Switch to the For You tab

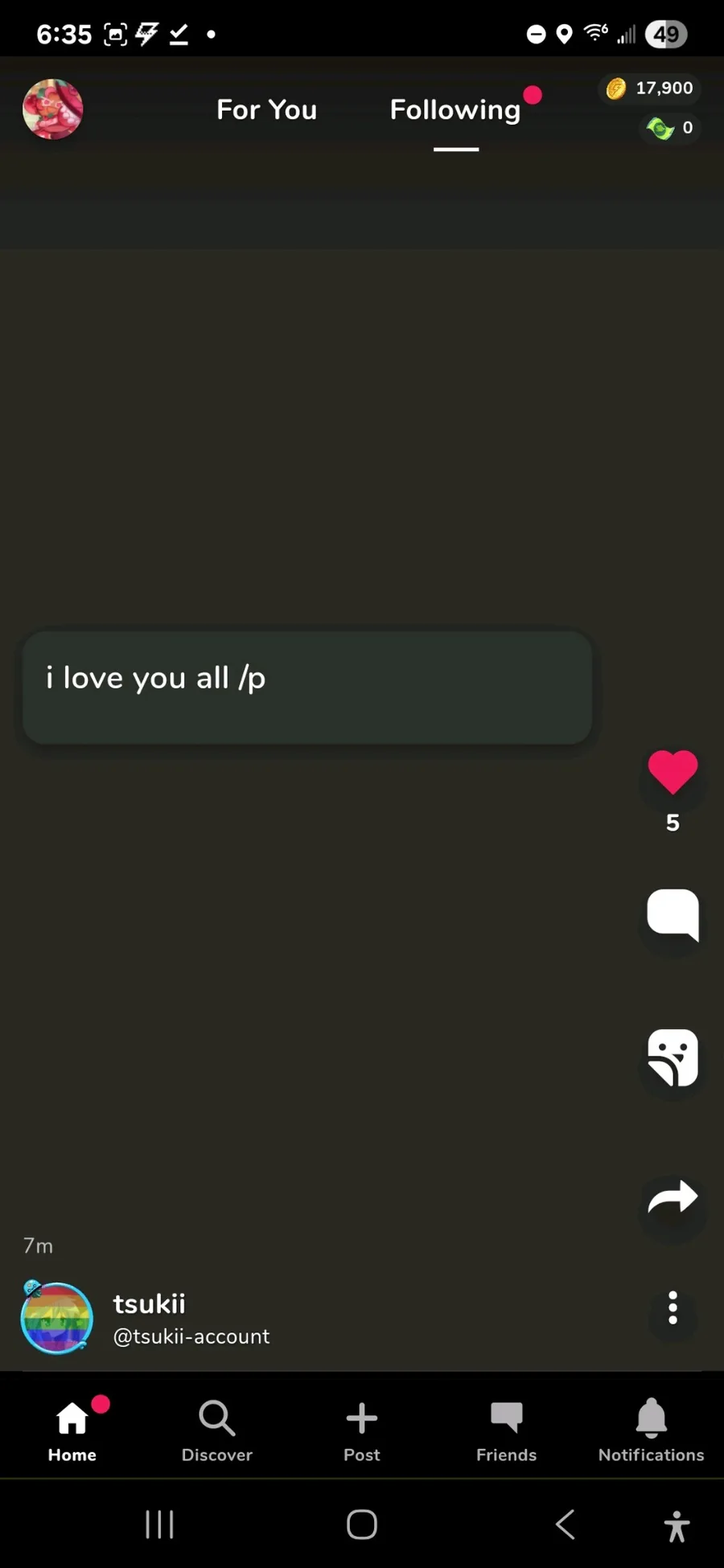pyautogui.click(x=266, y=109)
